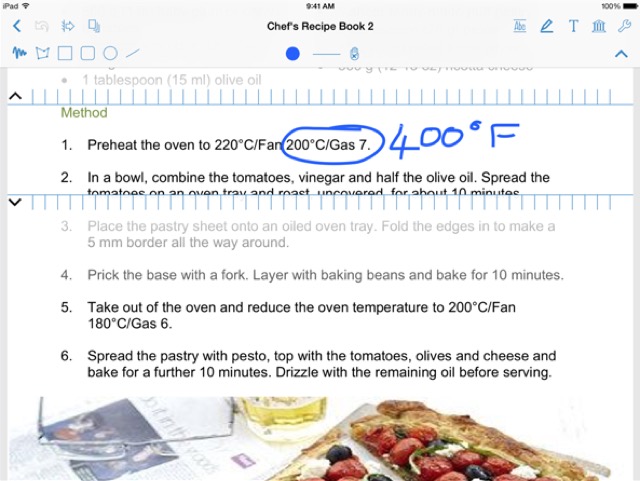Select the pen drawing tool
The image size is (640, 481).
547,26
